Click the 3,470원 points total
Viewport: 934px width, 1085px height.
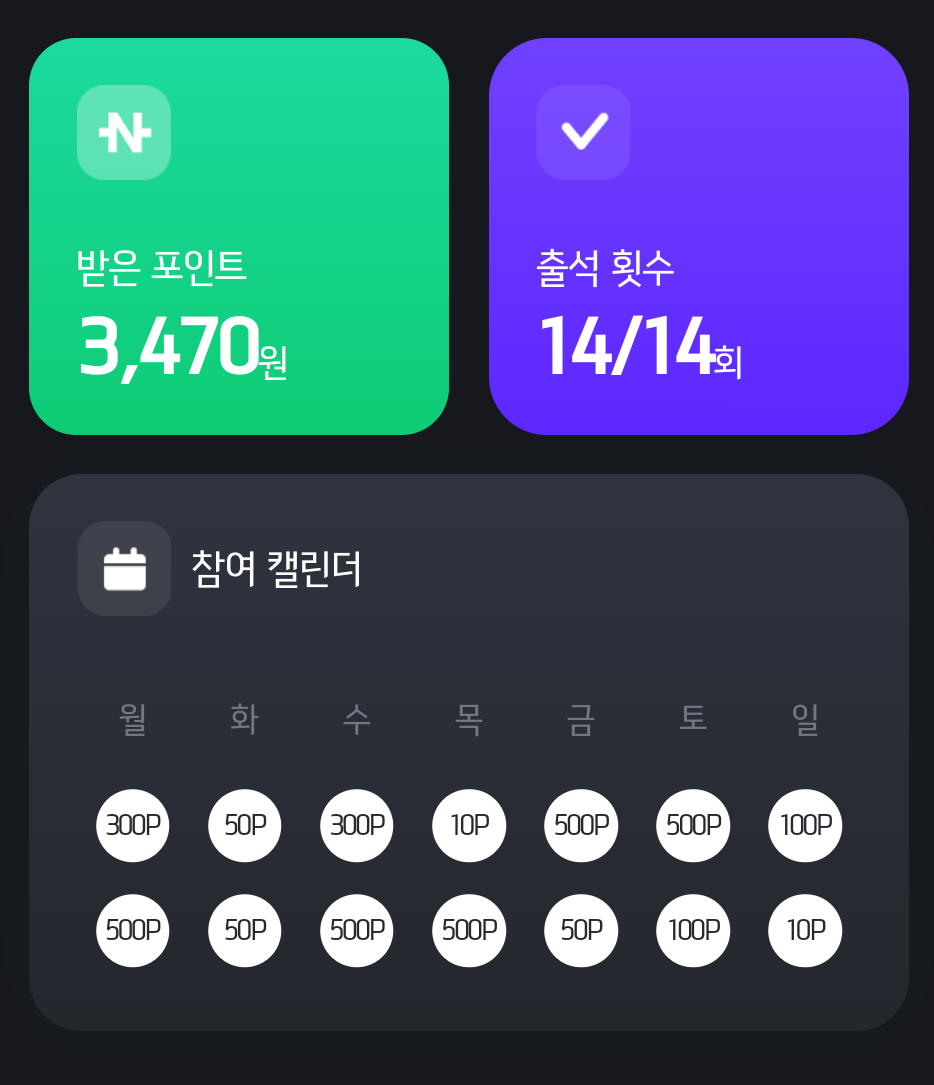click(182, 350)
